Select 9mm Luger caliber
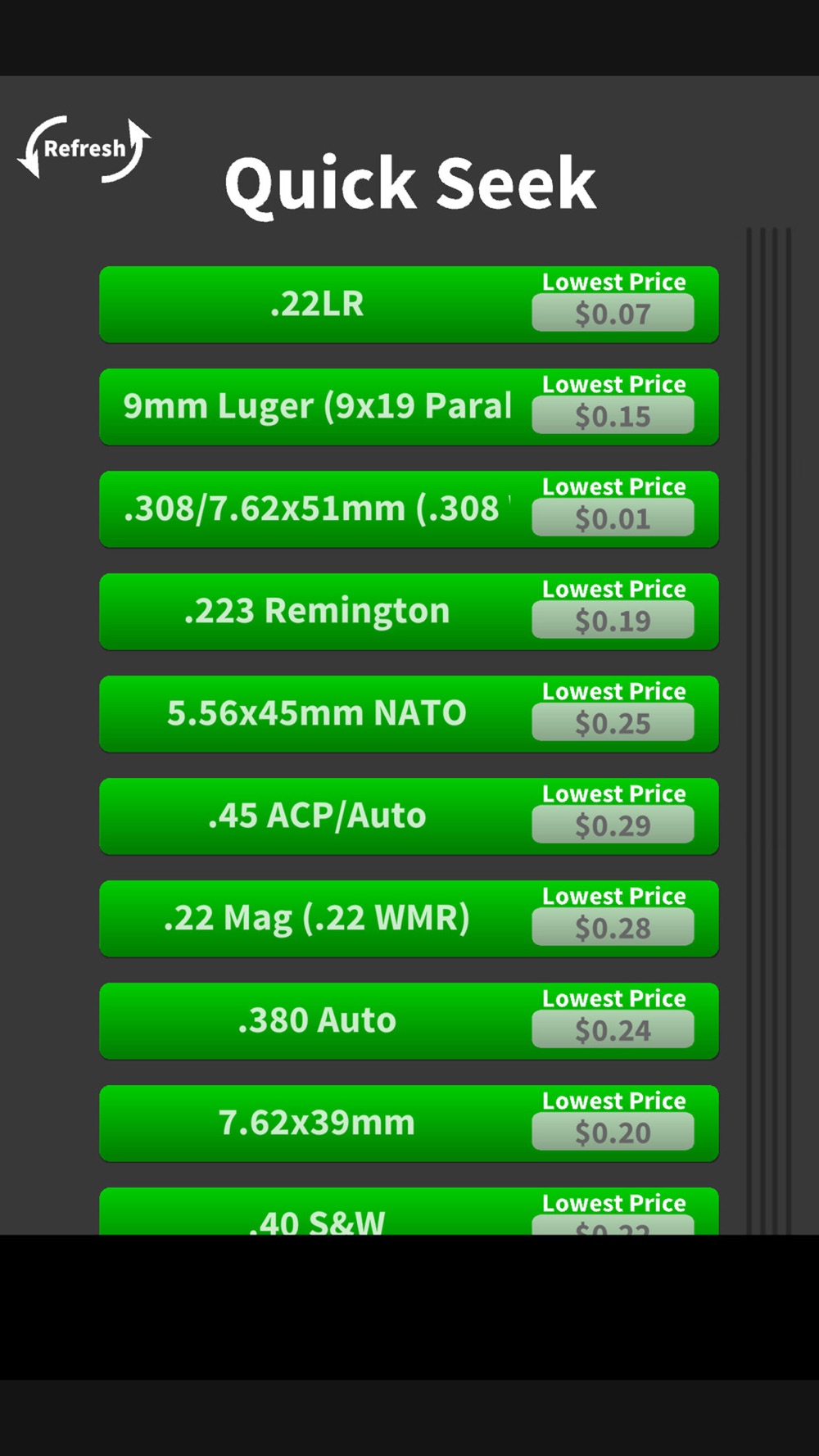 click(x=409, y=407)
